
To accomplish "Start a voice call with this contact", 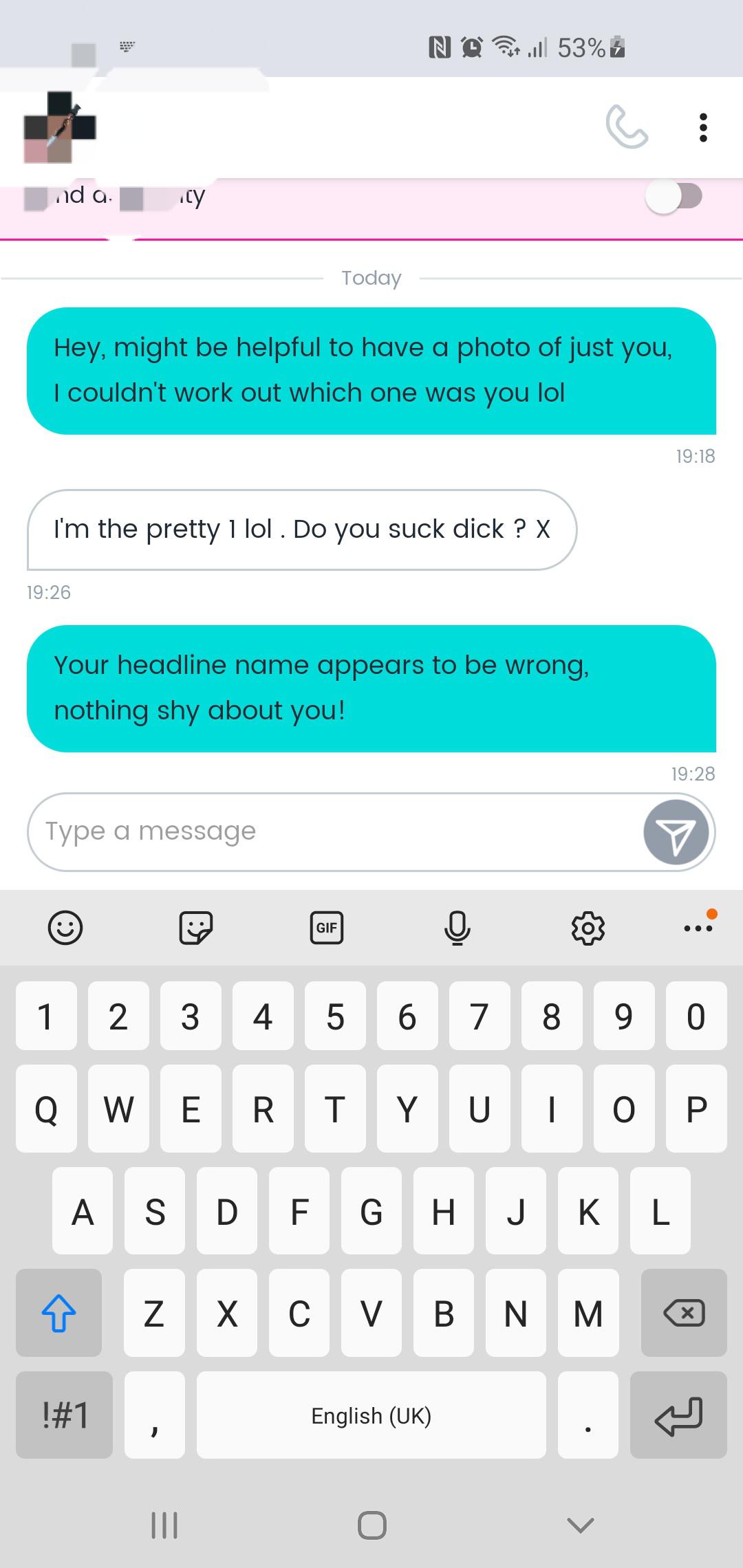I will click(626, 127).
